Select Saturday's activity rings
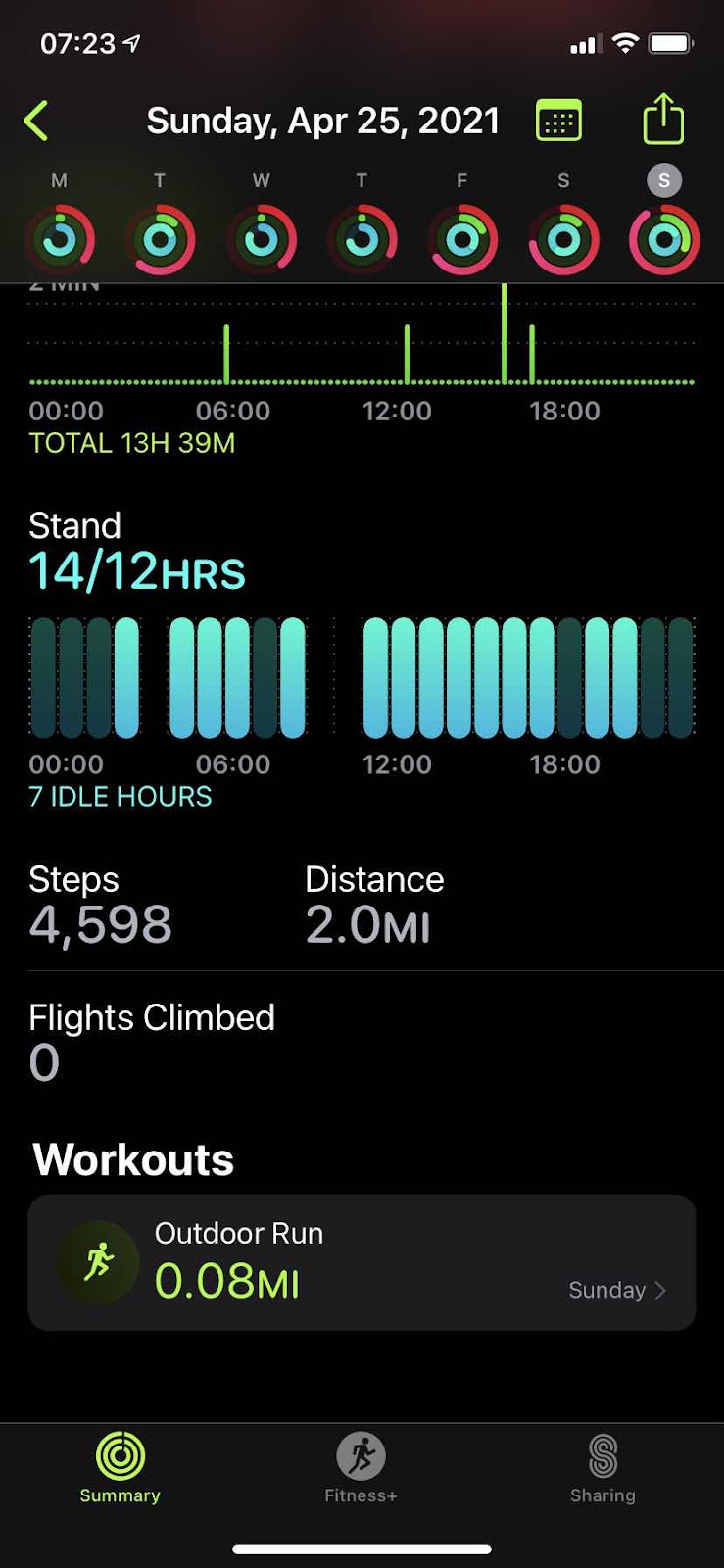The height and width of the screenshot is (1568, 724). click(x=563, y=239)
